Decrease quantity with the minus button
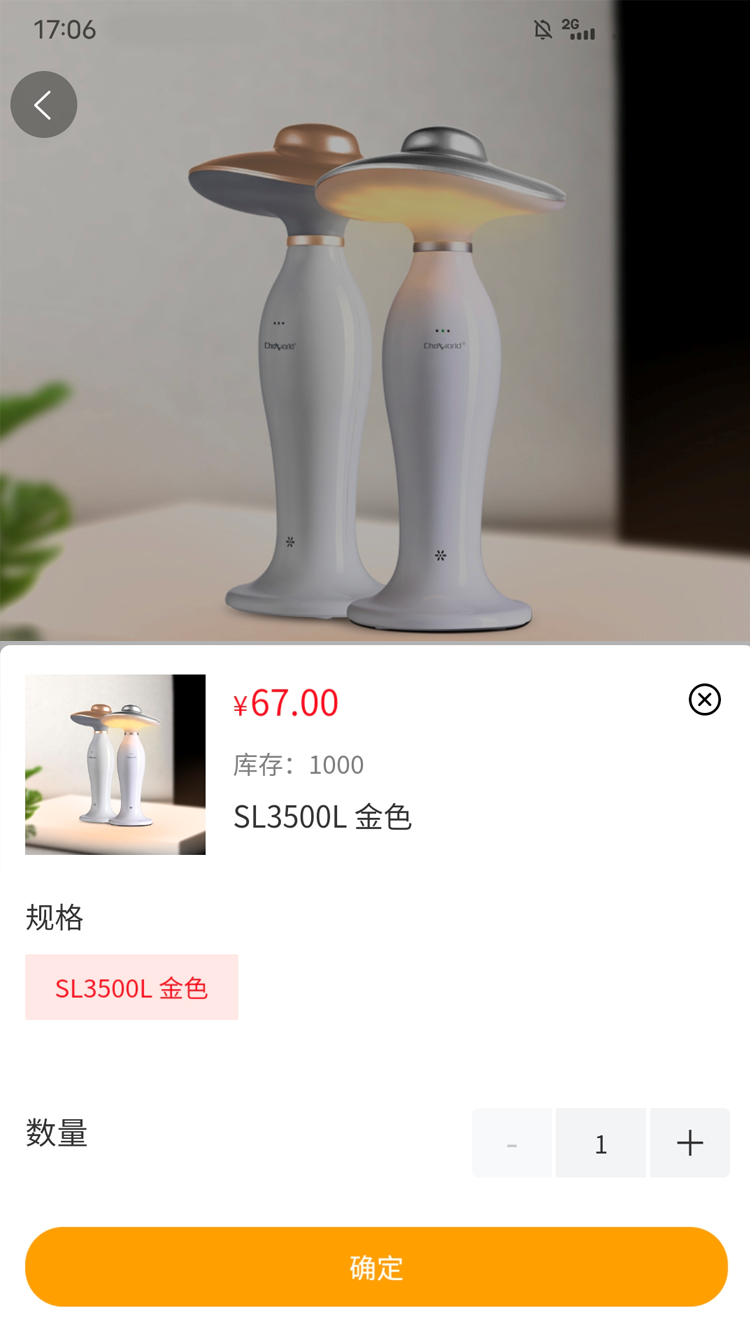750x1334 pixels. [x=512, y=1143]
